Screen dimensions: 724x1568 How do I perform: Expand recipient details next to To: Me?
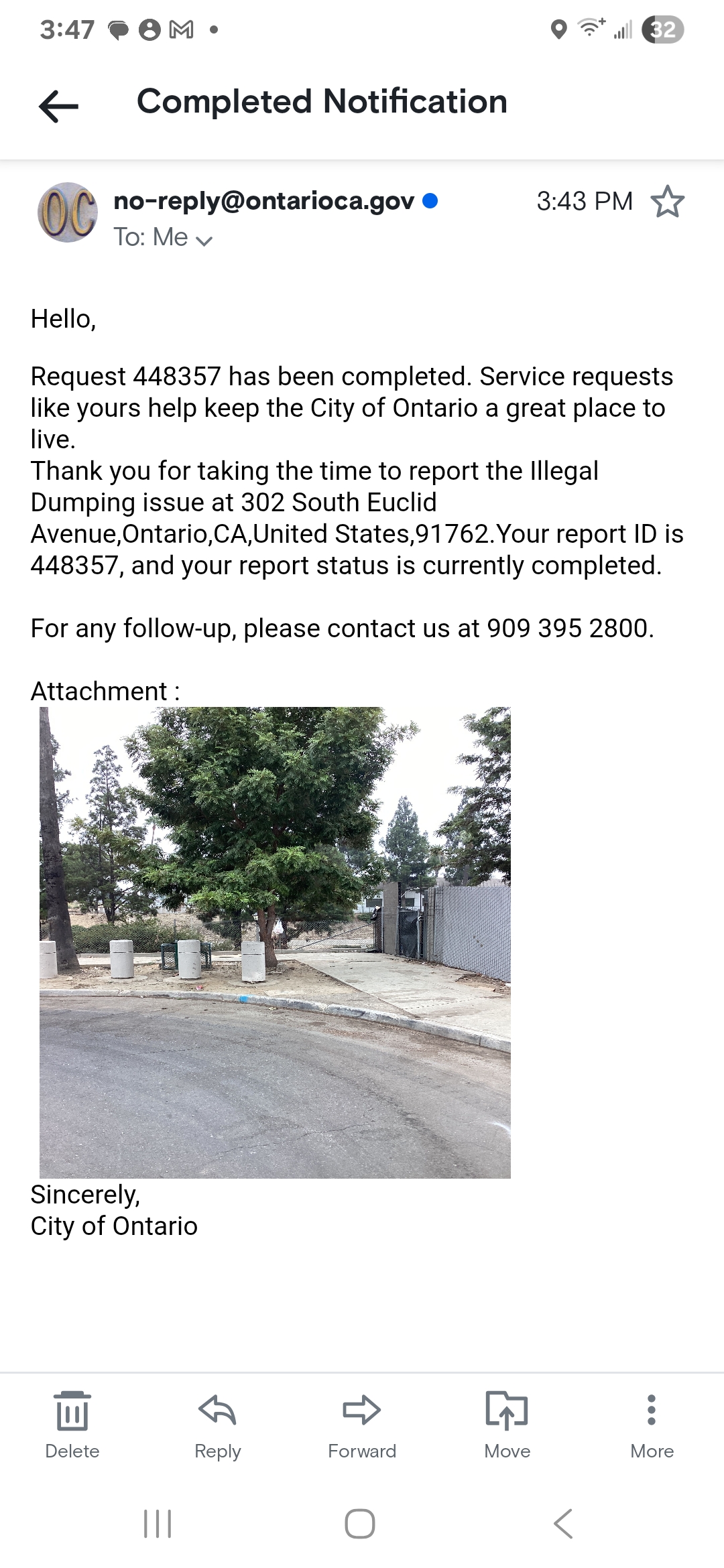click(204, 240)
